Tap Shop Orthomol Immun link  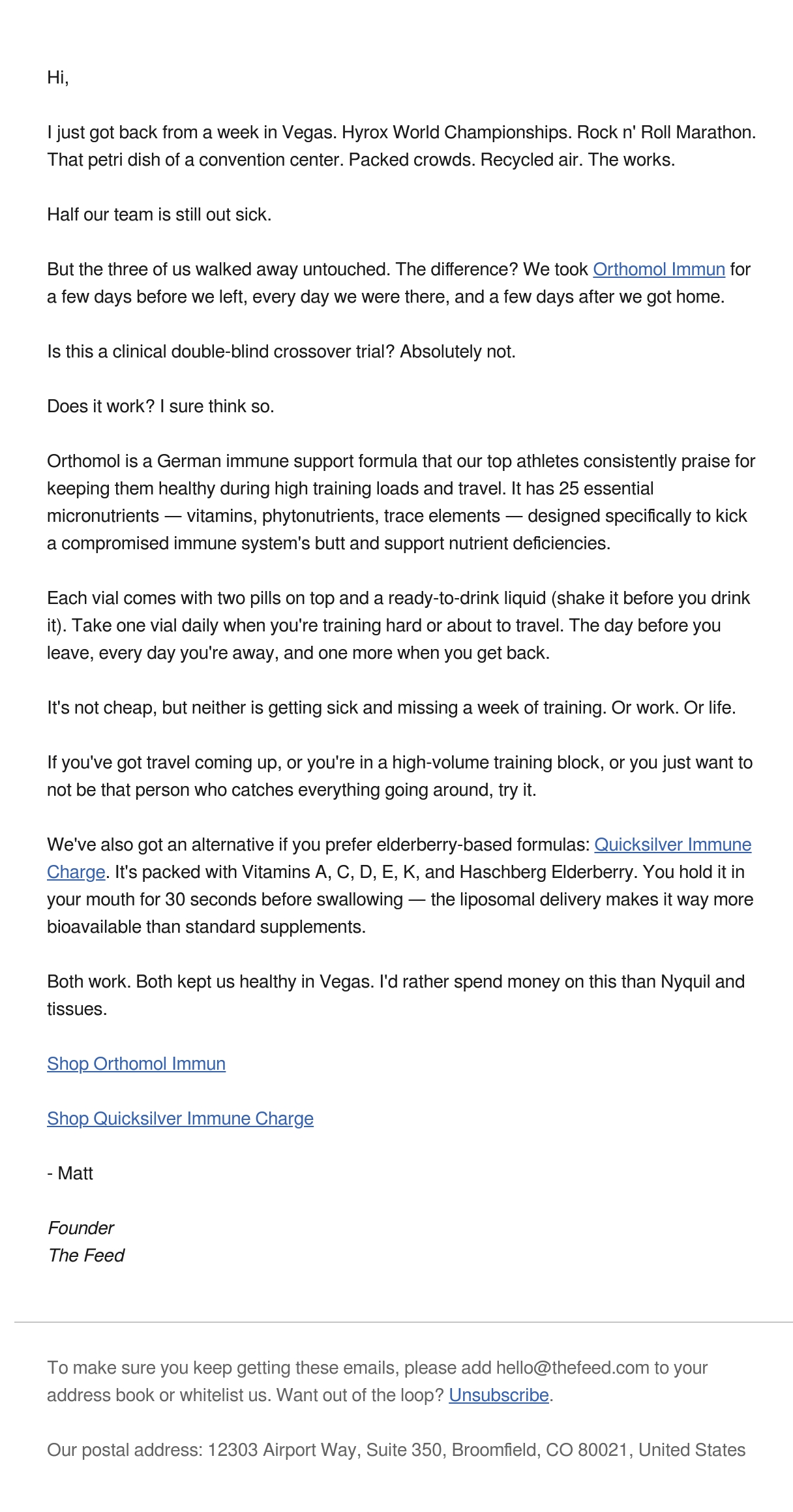tap(136, 1064)
